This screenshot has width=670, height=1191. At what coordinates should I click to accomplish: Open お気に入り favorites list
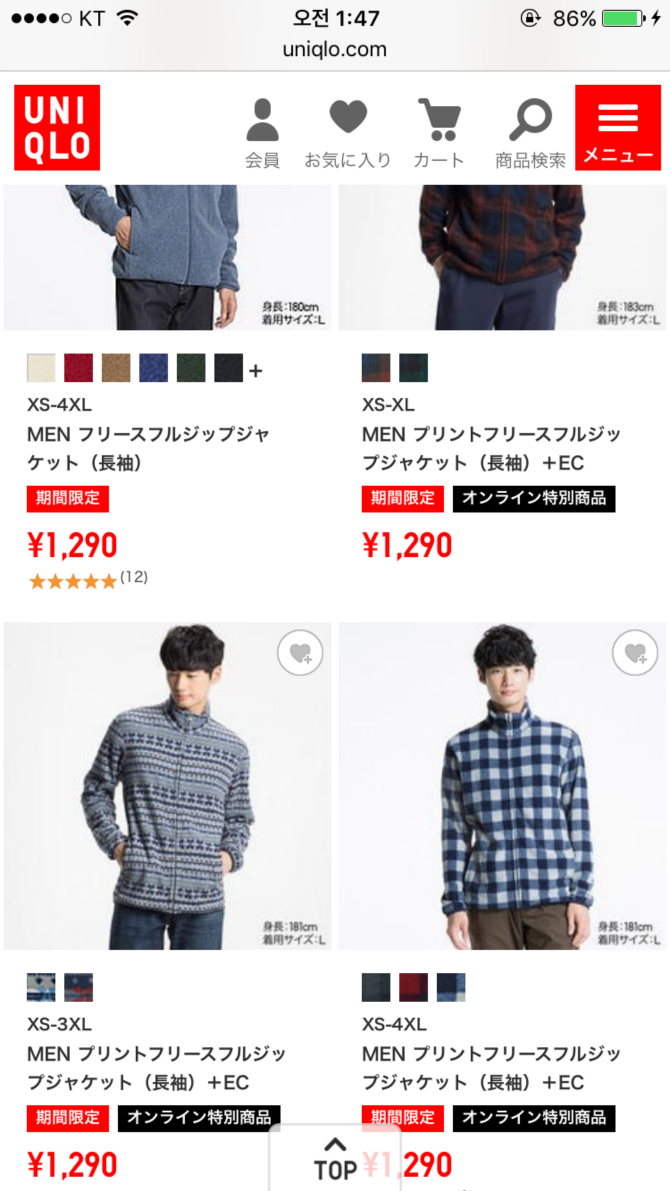click(x=348, y=133)
